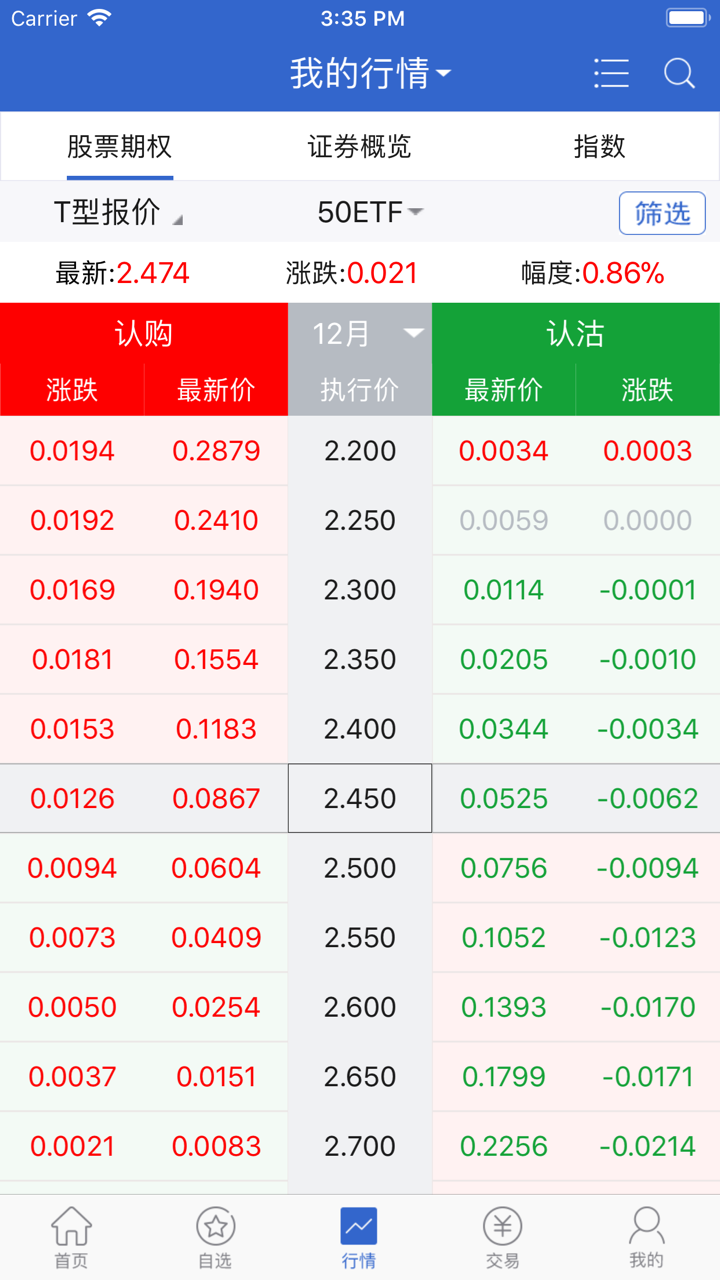Screen dimensions: 720x1280
Task: Open the 我的 profile tab
Action: 647,1237
